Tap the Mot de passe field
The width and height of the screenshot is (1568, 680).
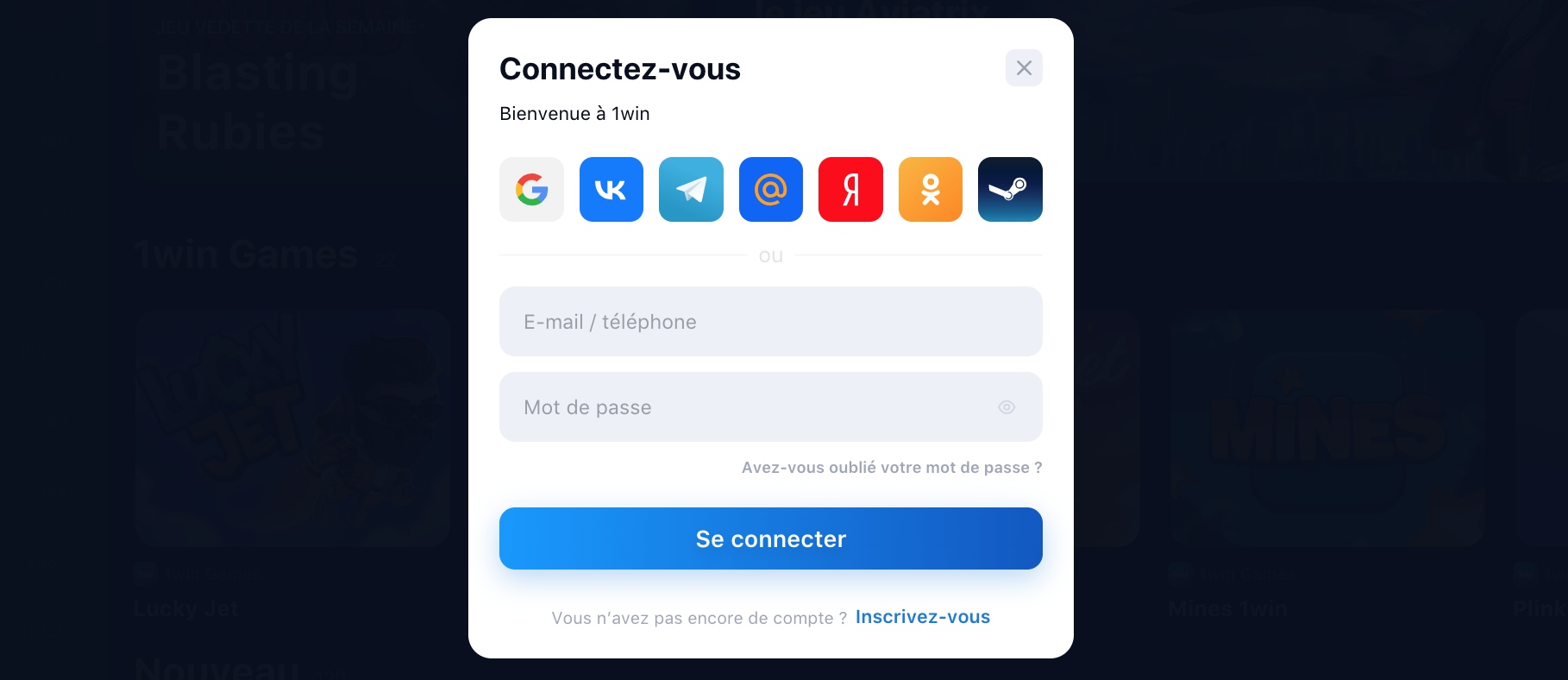pos(742,407)
